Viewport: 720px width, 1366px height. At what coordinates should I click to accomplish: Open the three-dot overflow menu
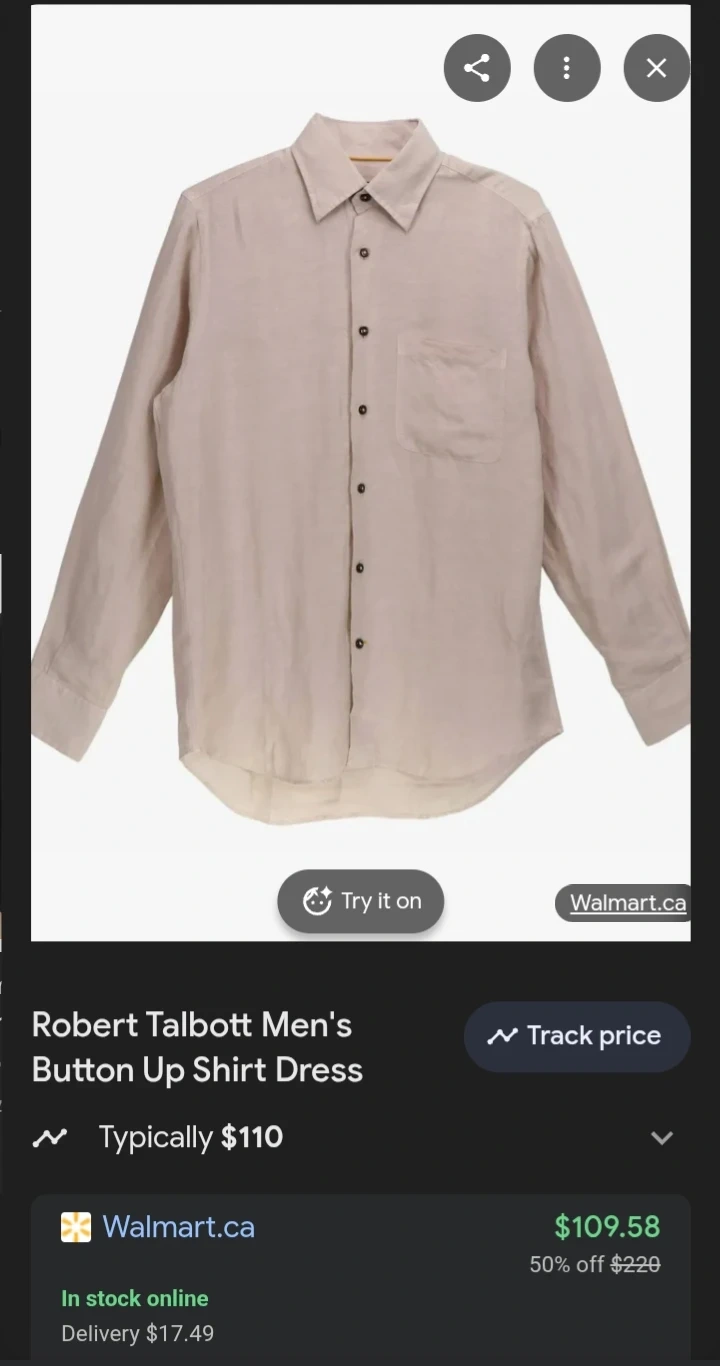click(567, 68)
